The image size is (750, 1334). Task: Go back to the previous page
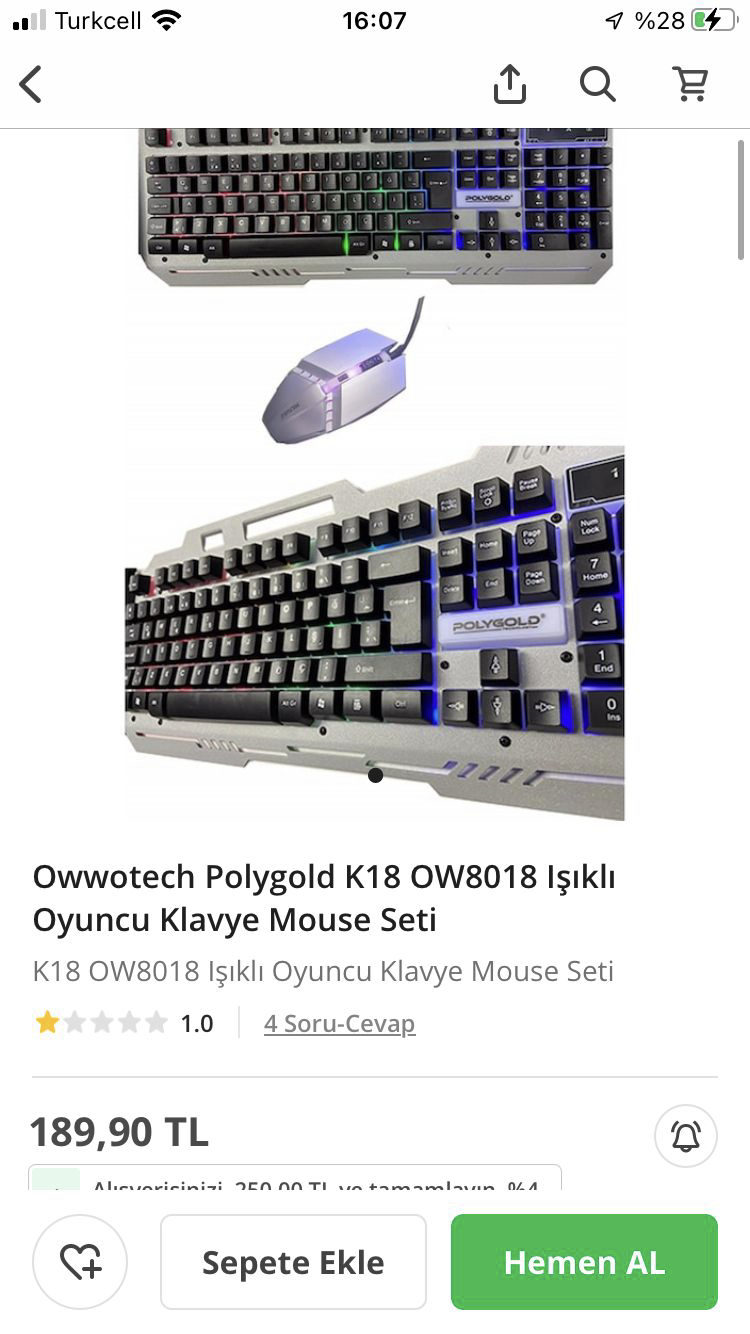(32, 85)
